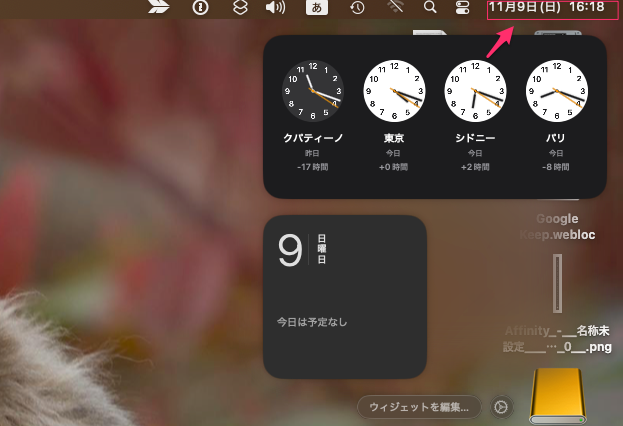Open Control Center from menu bar
The height and width of the screenshot is (426, 623).
coord(462,8)
